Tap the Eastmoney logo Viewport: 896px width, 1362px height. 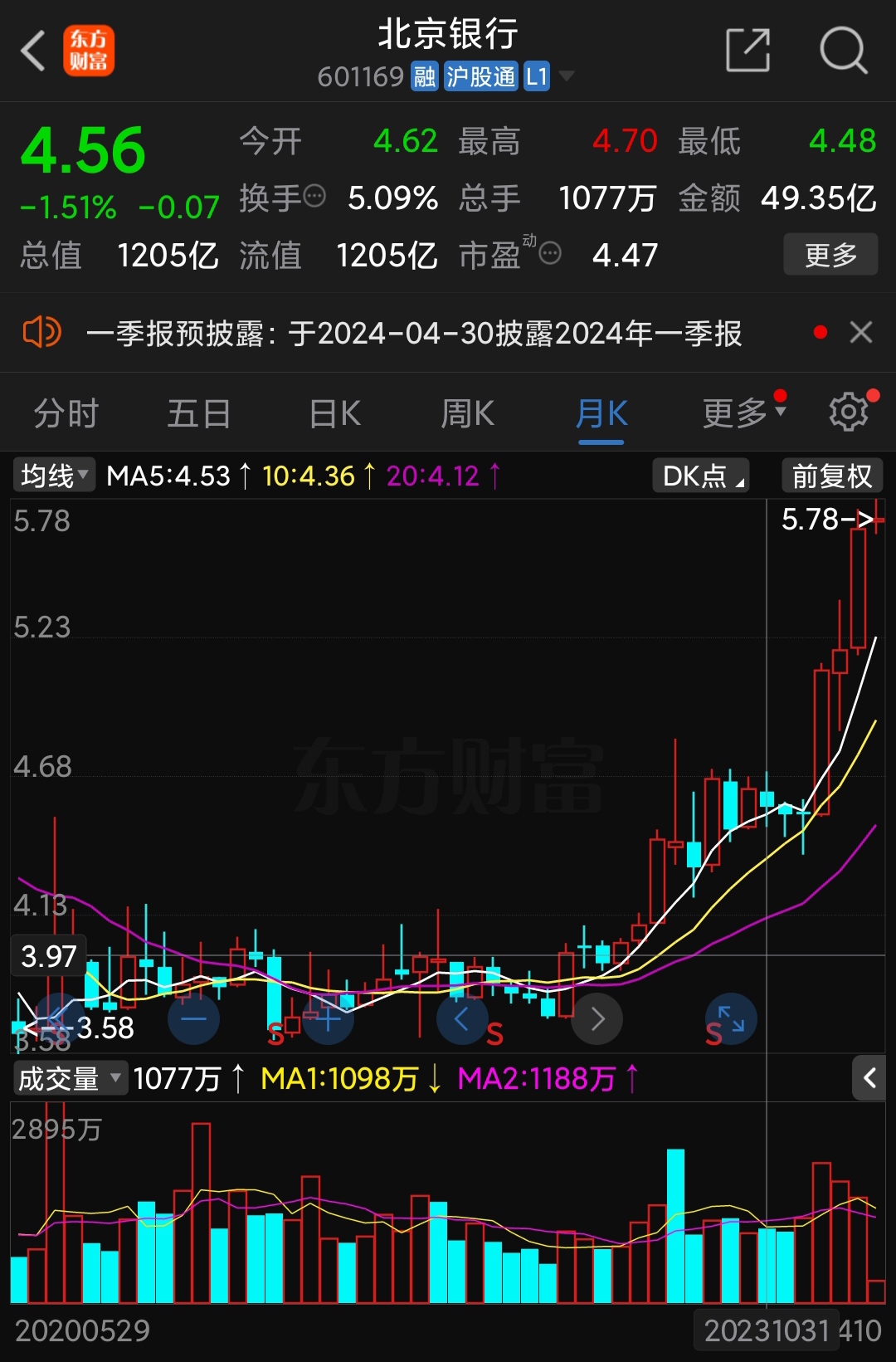(89, 51)
